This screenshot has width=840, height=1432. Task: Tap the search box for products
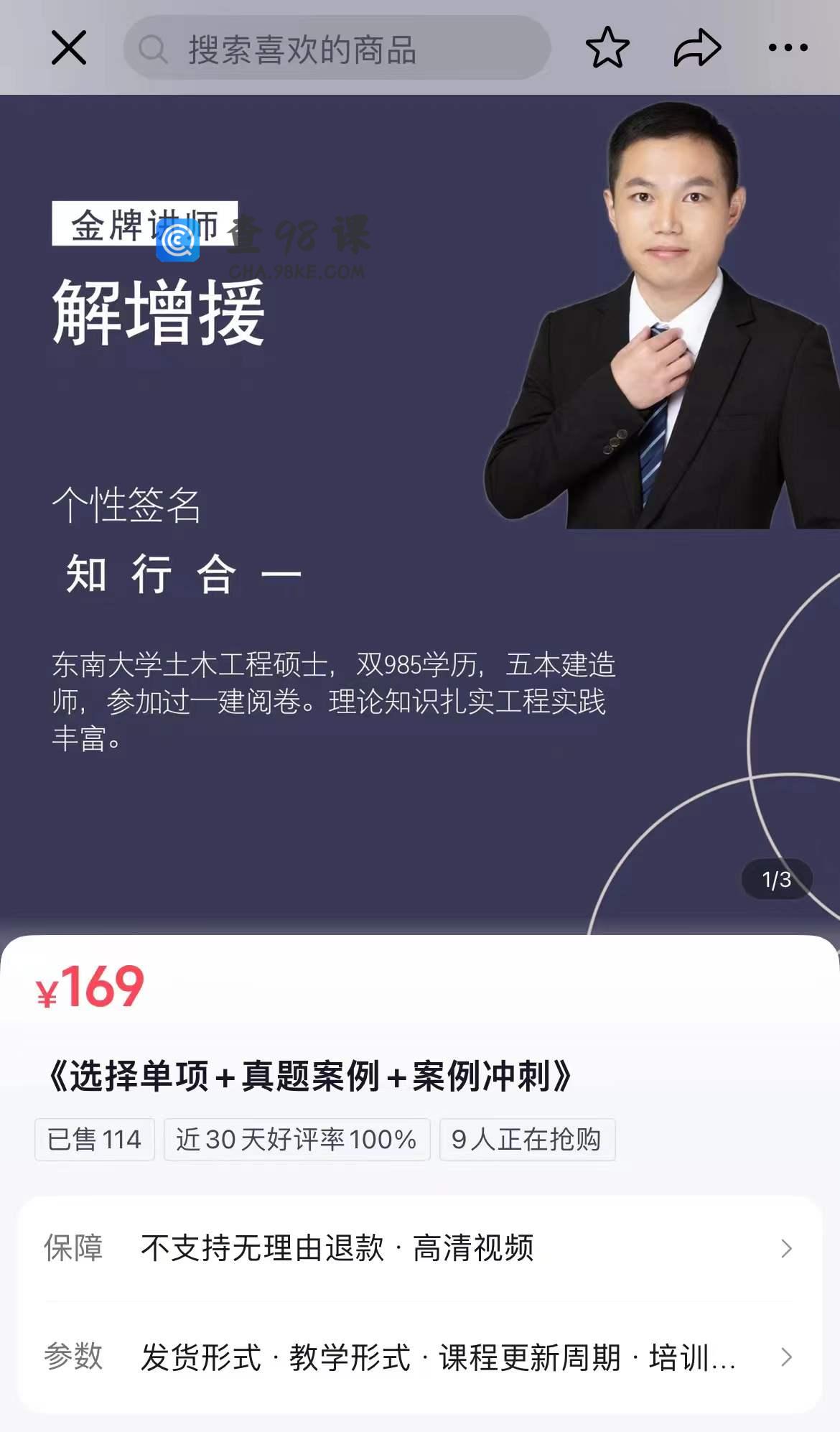click(x=337, y=49)
